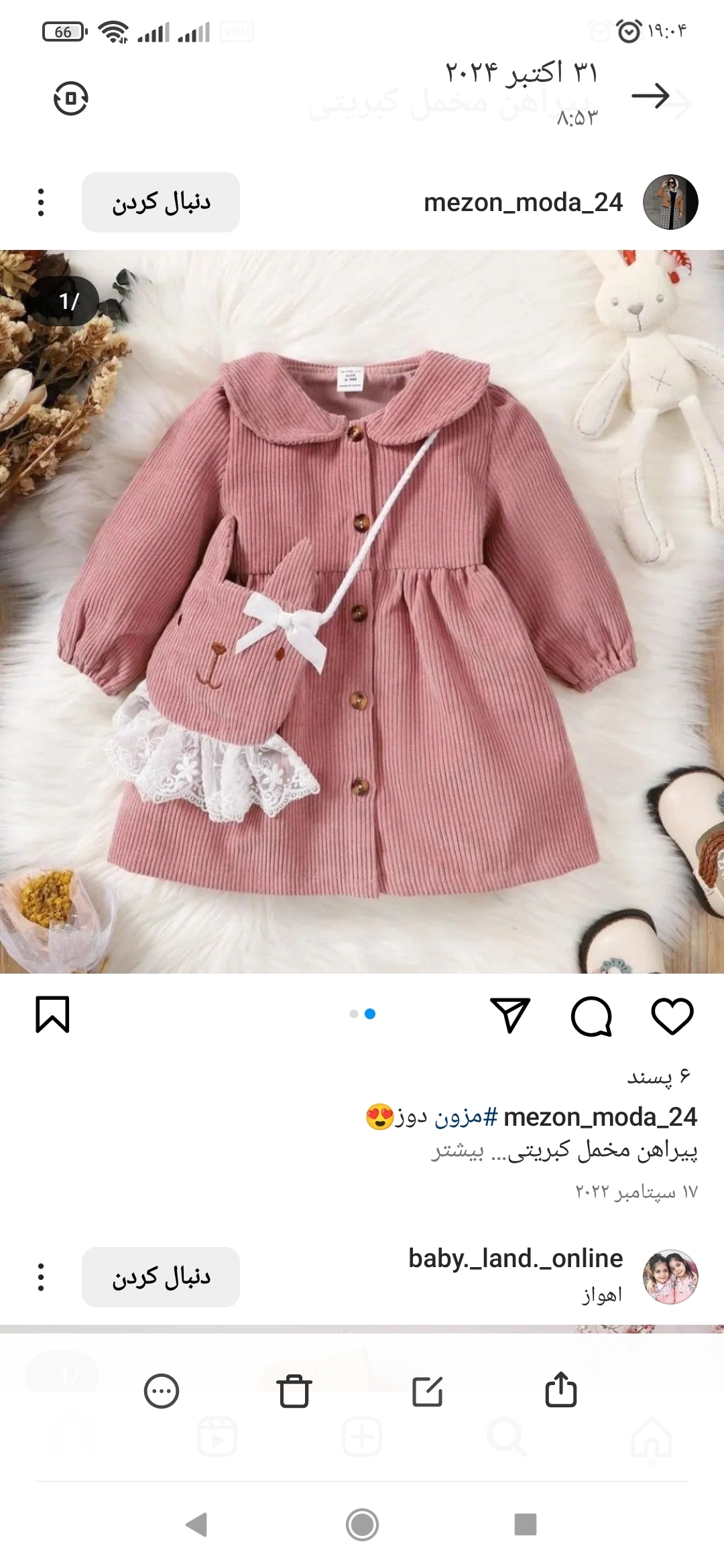The width and height of the screenshot is (724, 1568).
Task: Open the #مزون hashtag
Action: tap(467, 1117)
